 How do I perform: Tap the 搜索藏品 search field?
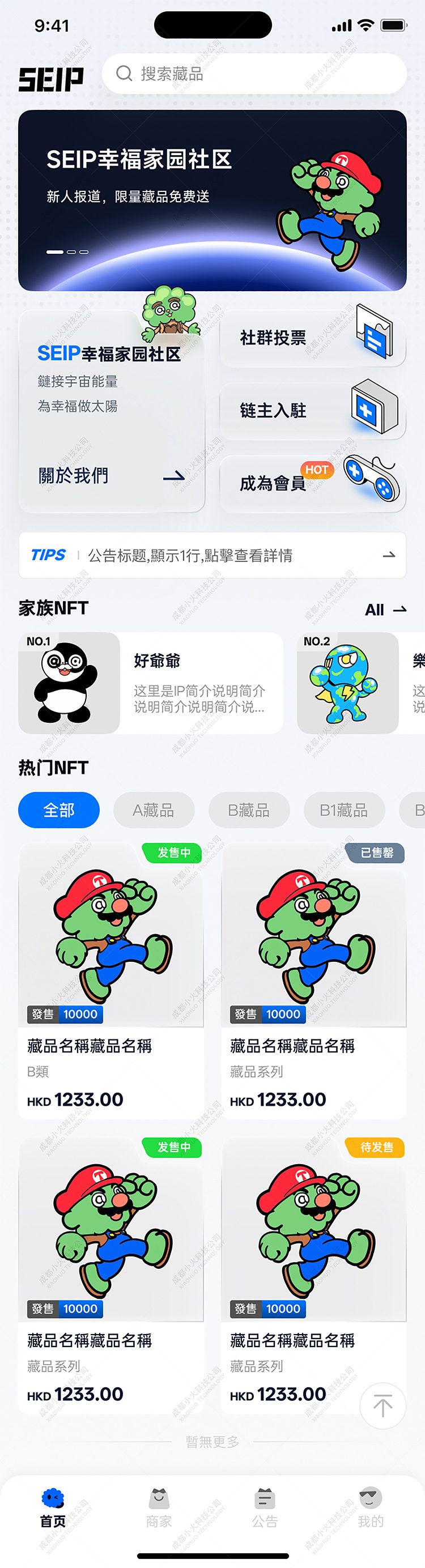point(256,74)
